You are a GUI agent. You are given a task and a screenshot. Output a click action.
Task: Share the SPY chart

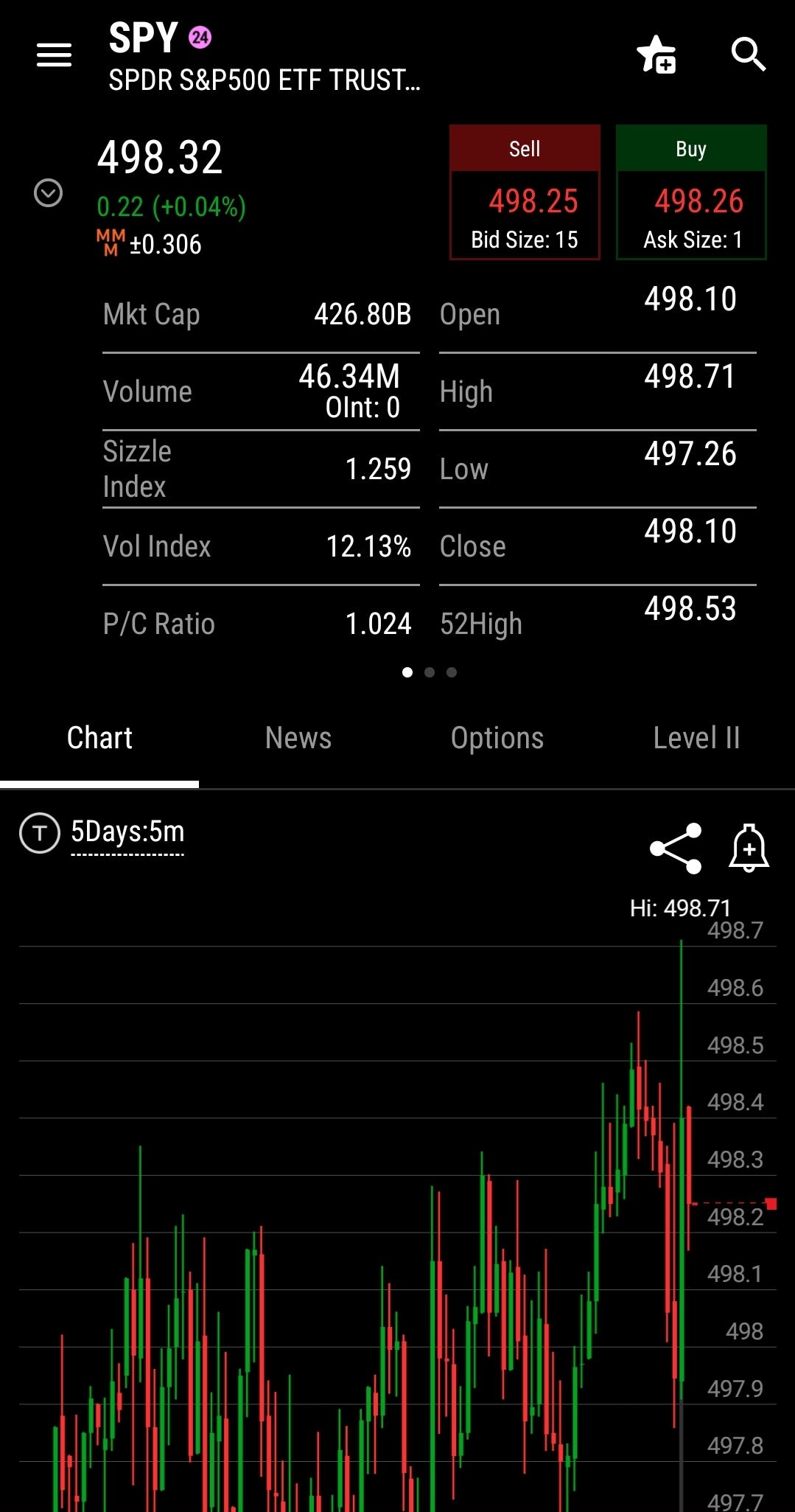click(676, 849)
